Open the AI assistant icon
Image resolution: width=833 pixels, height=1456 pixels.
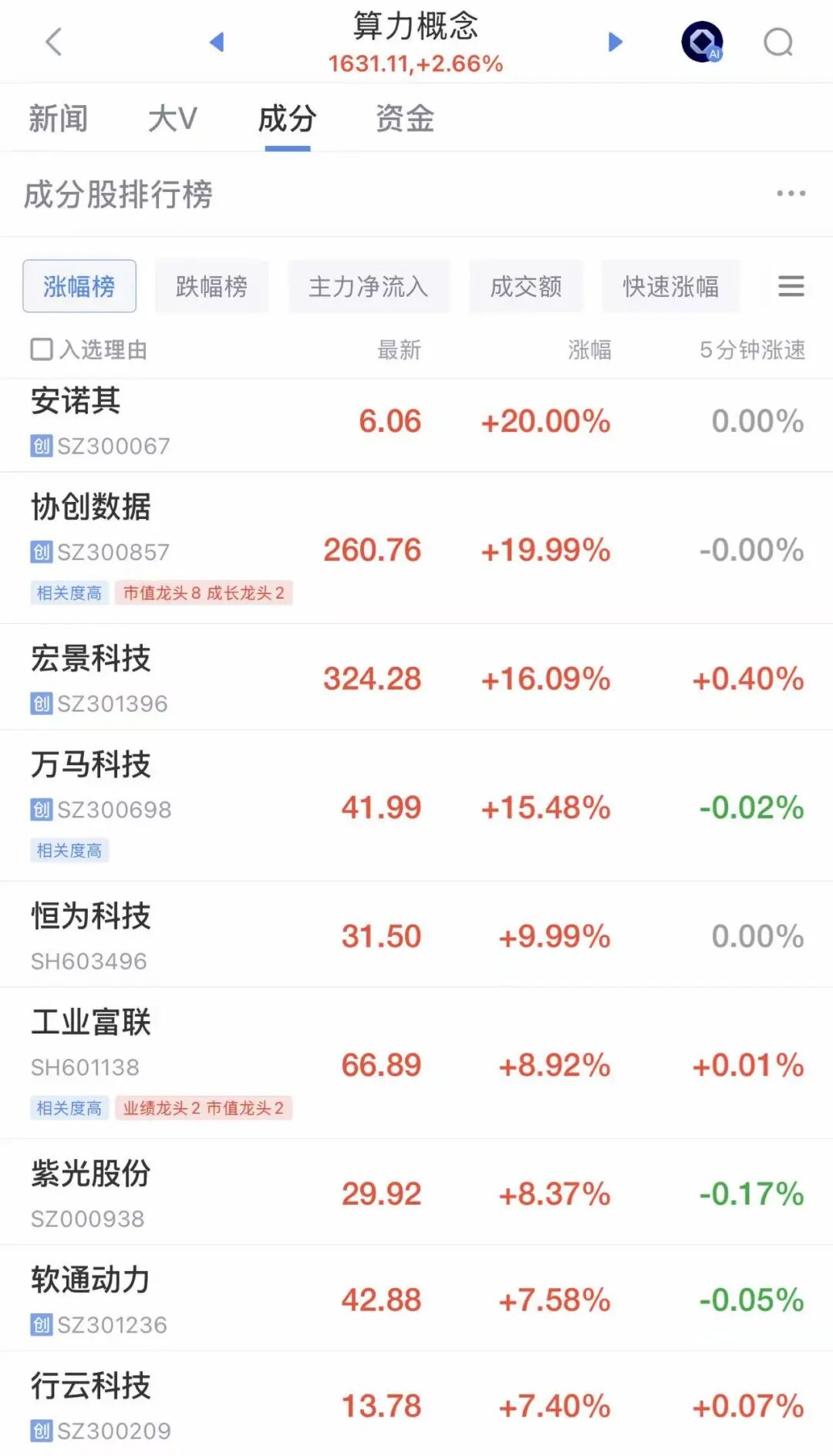pos(702,42)
